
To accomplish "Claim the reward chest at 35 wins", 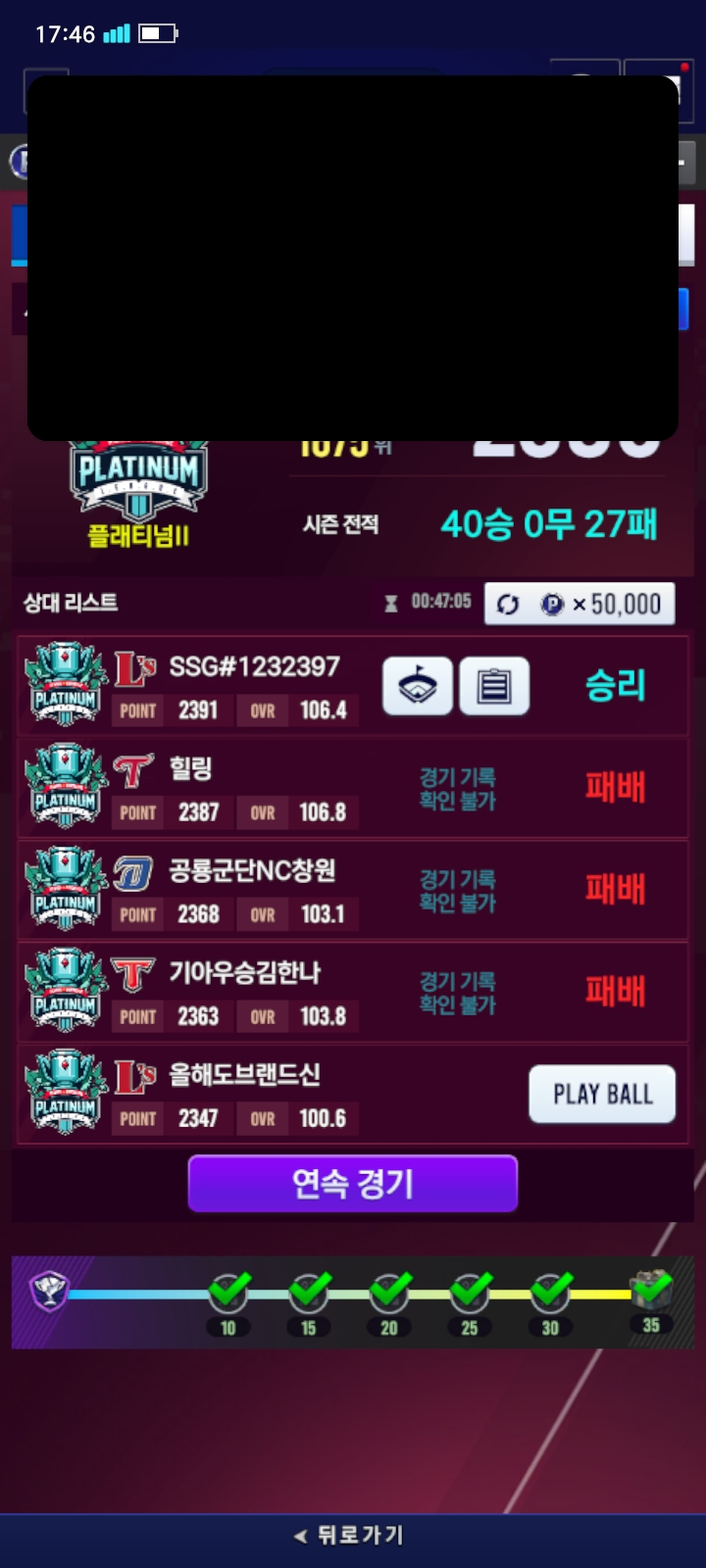I will pyautogui.click(x=651, y=1292).
